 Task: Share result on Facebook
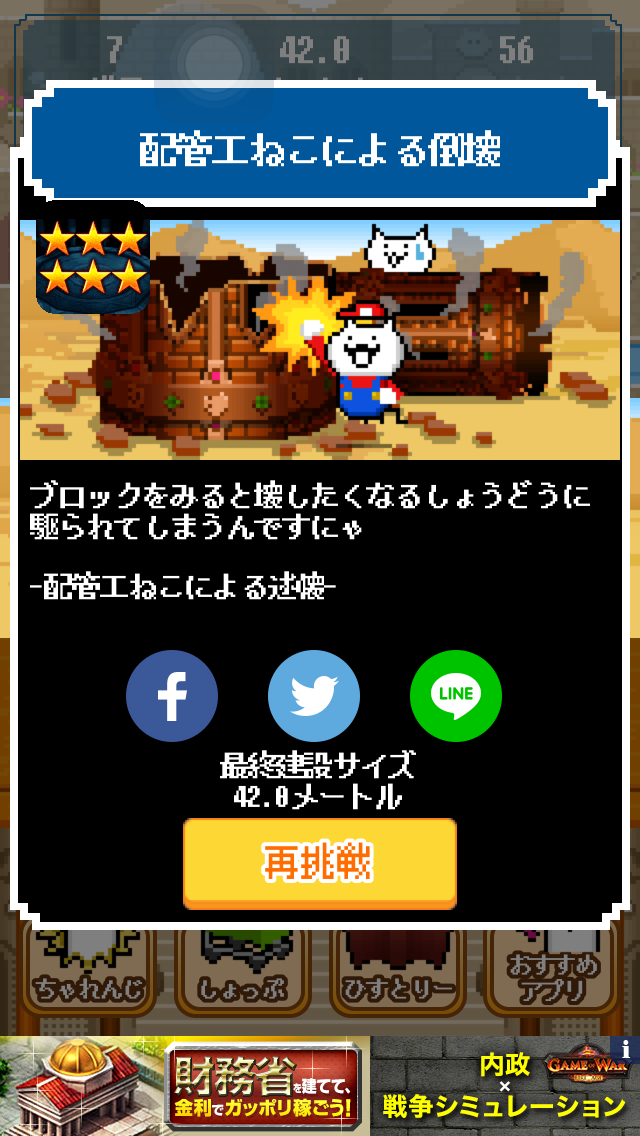point(172,696)
